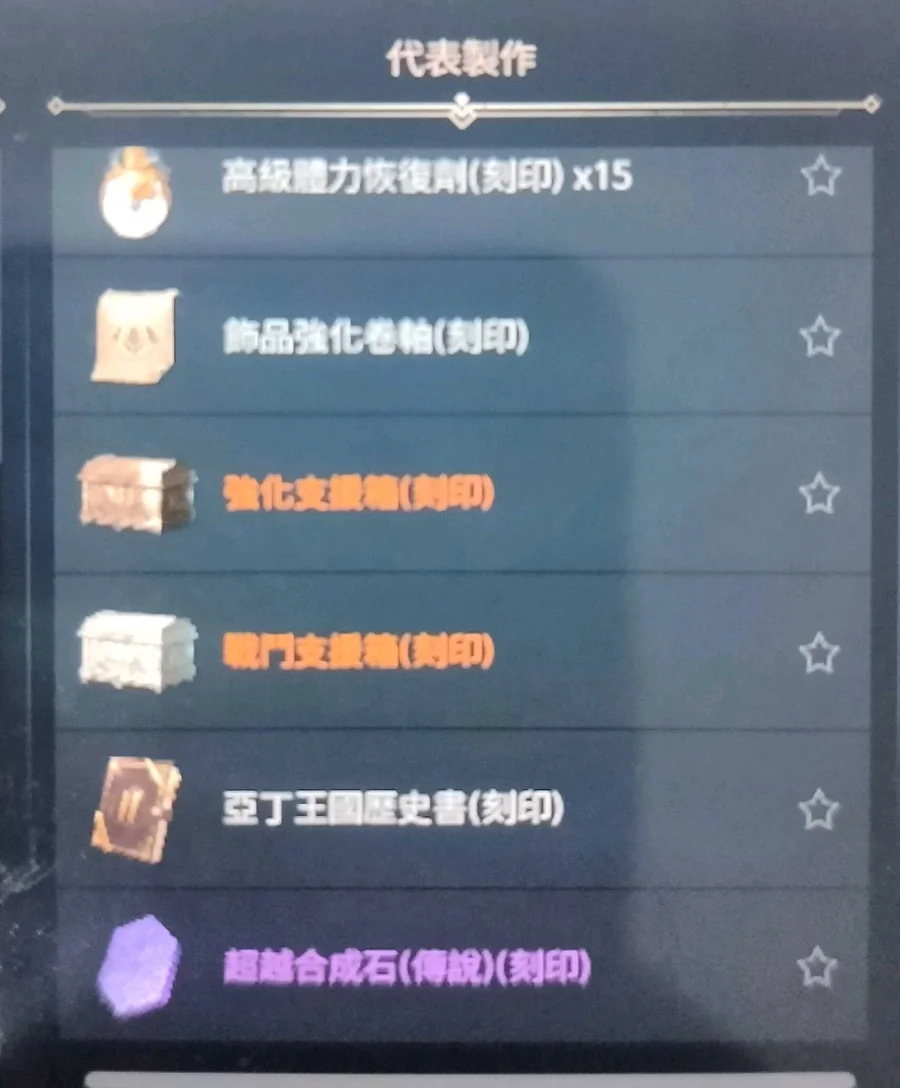Open 亞丁王國歷史書(刻印) recipe
The image size is (900, 1088).
[392, 809]
